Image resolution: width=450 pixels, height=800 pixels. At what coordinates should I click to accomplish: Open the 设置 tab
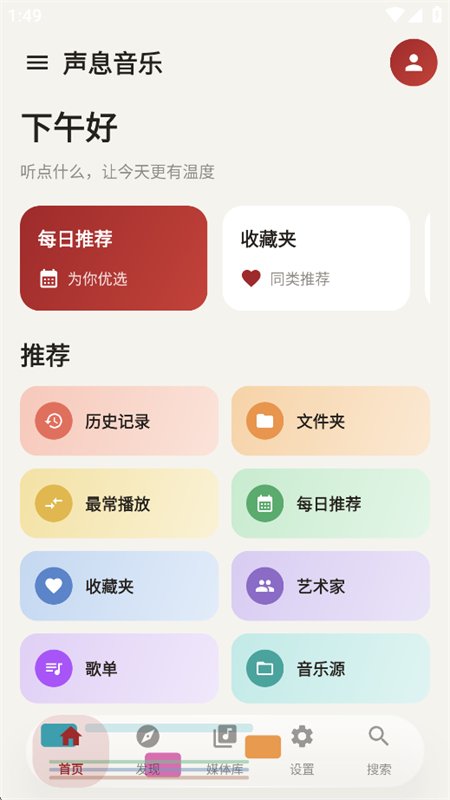click(x=302, y=751)
